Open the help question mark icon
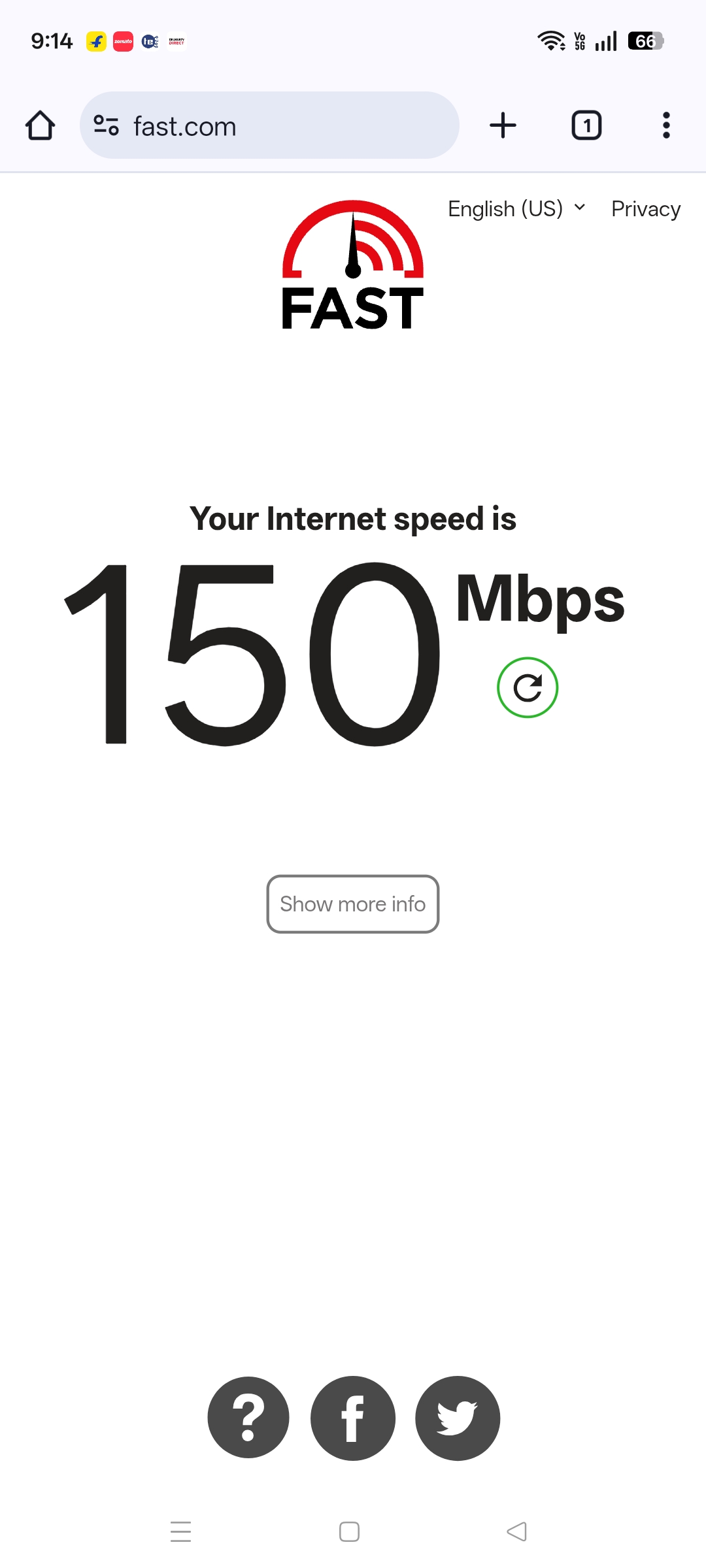The image size is (706, 1568). pyautogui.click(x=248, y=1418)
